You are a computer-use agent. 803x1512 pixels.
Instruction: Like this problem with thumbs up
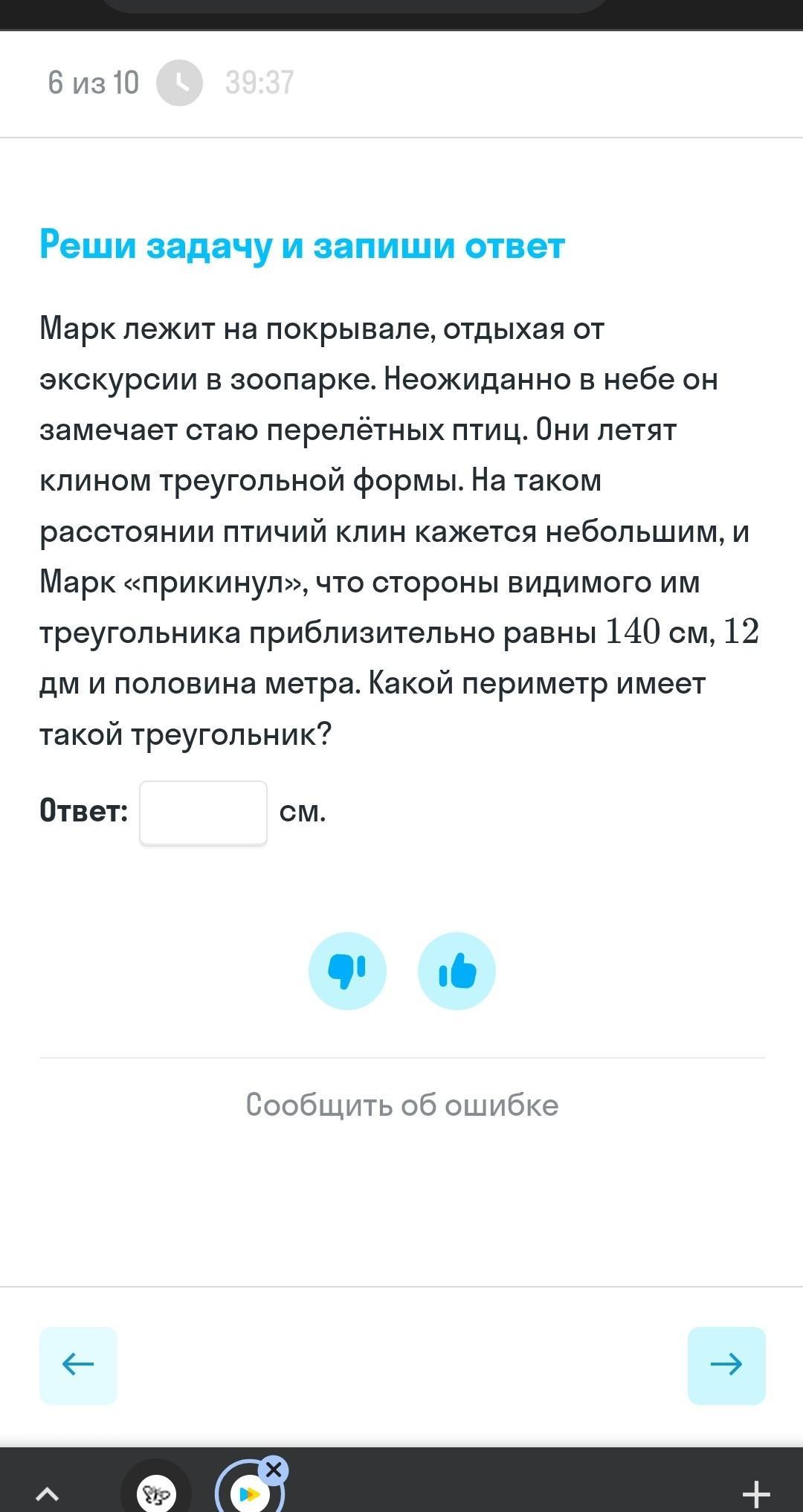coord(457,971)
